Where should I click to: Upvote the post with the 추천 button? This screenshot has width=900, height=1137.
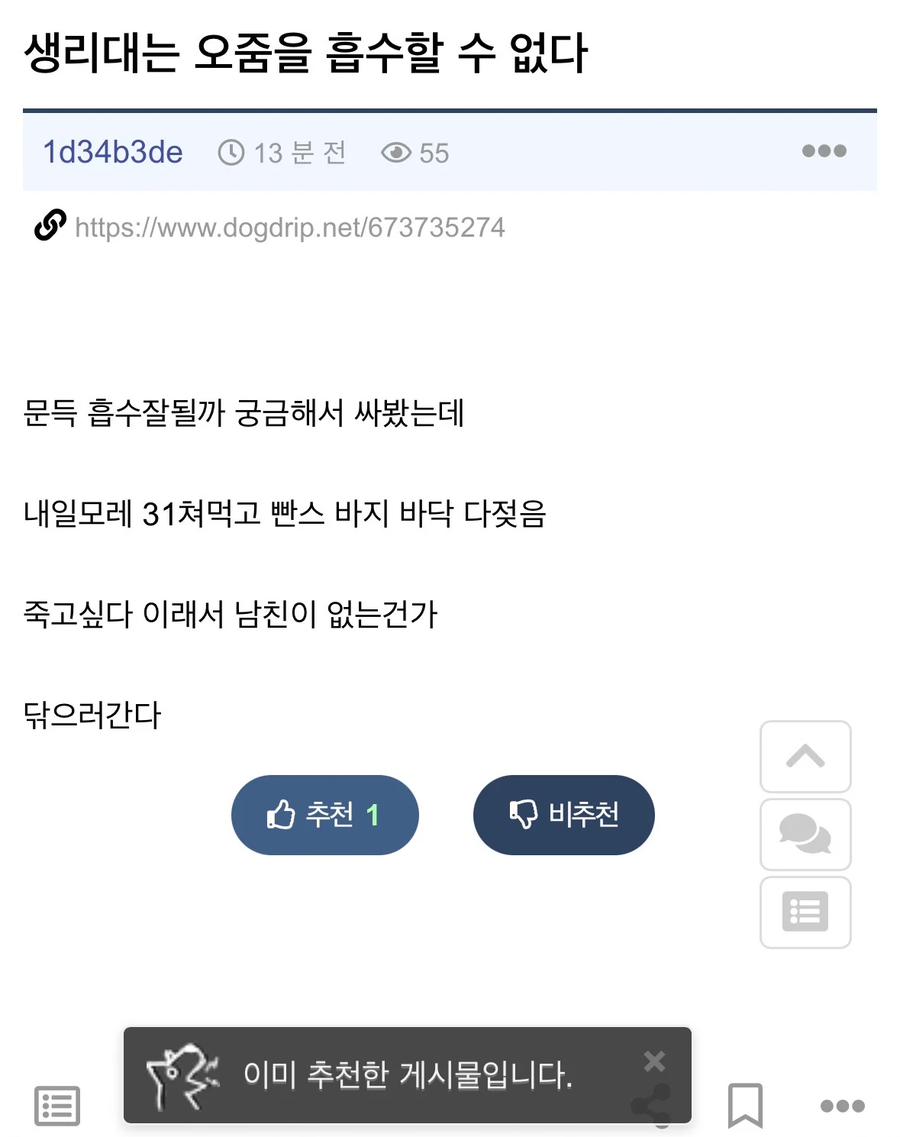click(x=325, y=814)
